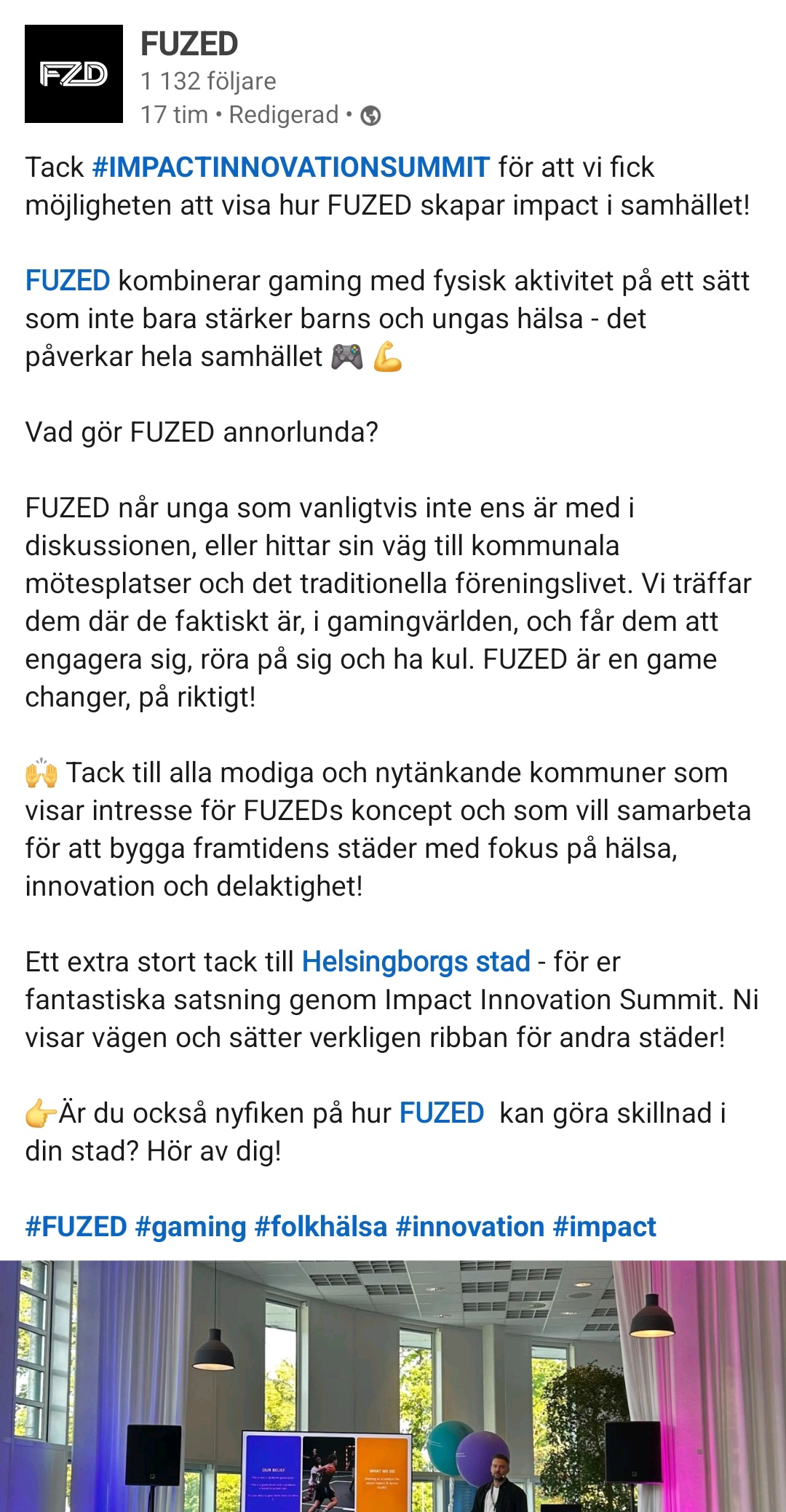Open the #IMPACTINNOVATIONSUMMIT hashtag
Viewport: 786px width, 1512px height.
tap(291, 167)
